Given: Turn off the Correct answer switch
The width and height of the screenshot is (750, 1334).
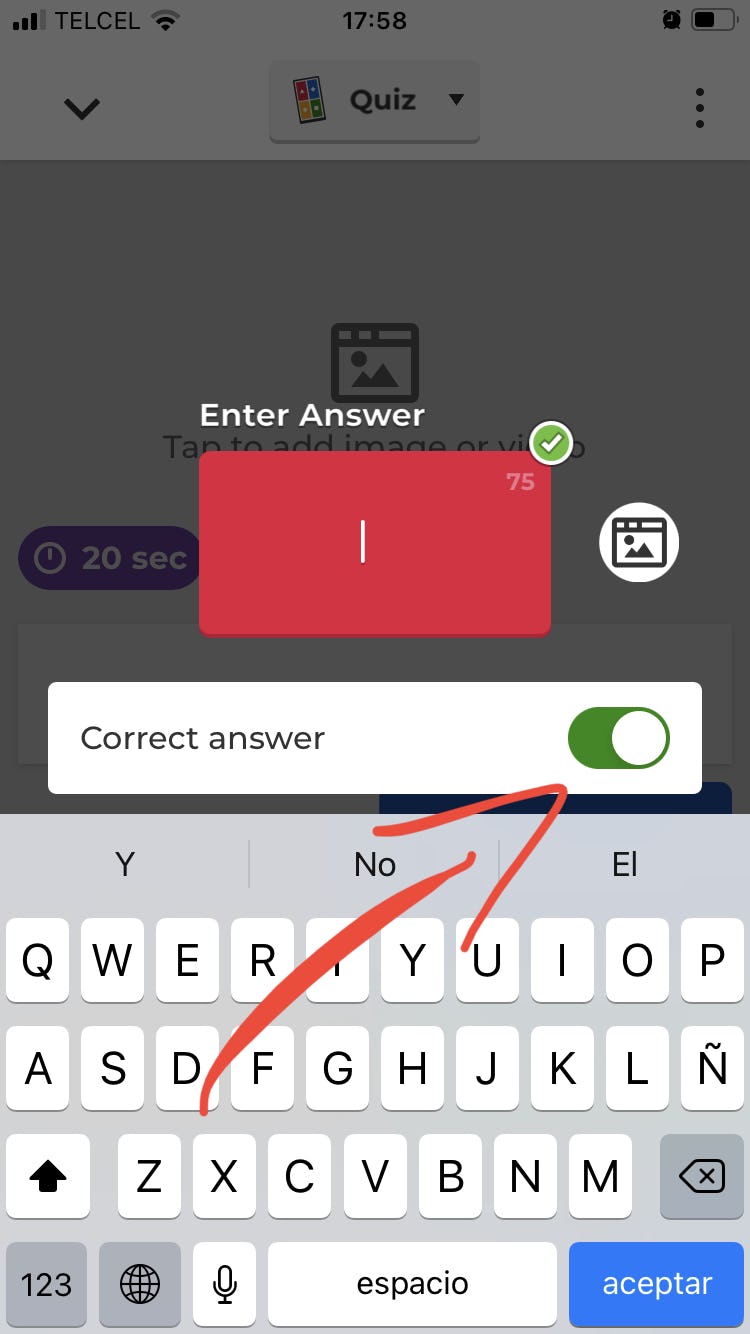Looking at the screenshot, I should [x=618, y=739].
